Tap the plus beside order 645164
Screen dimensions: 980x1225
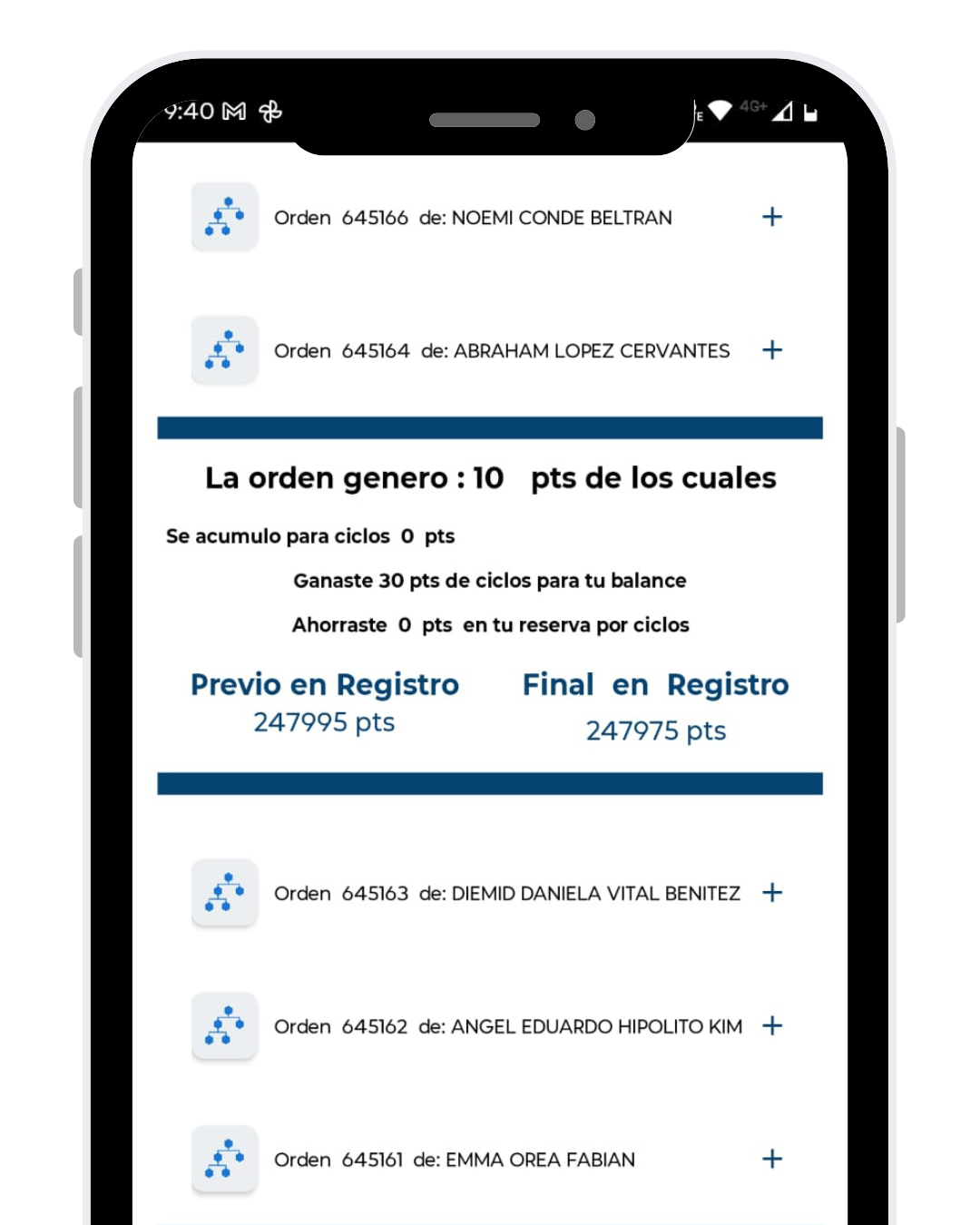click(771, 350)
